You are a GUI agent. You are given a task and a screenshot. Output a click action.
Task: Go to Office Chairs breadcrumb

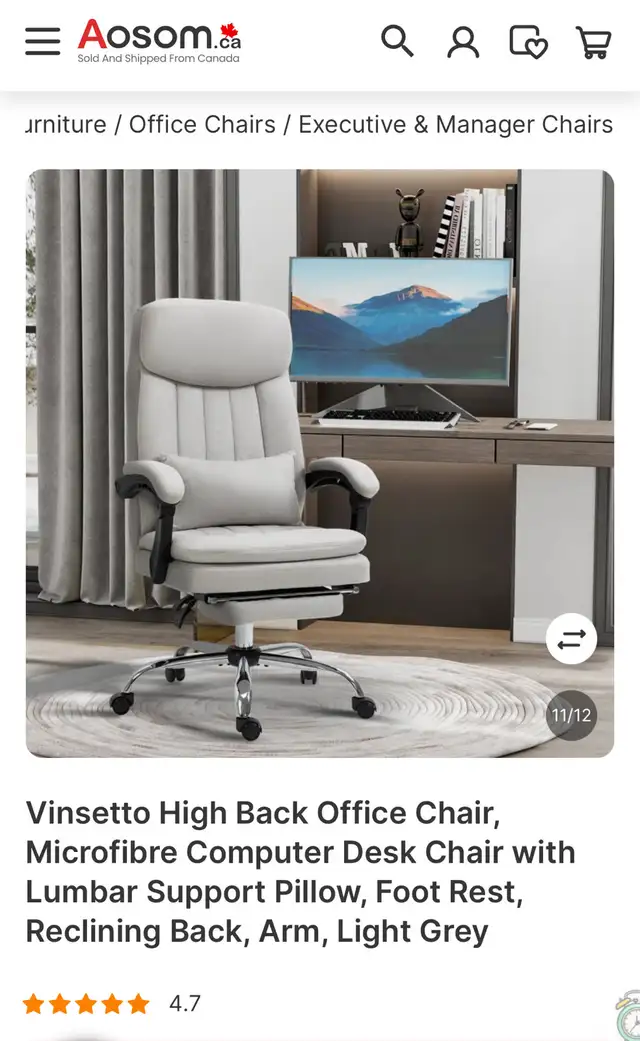pyautogui.click(x=202, y=124)
